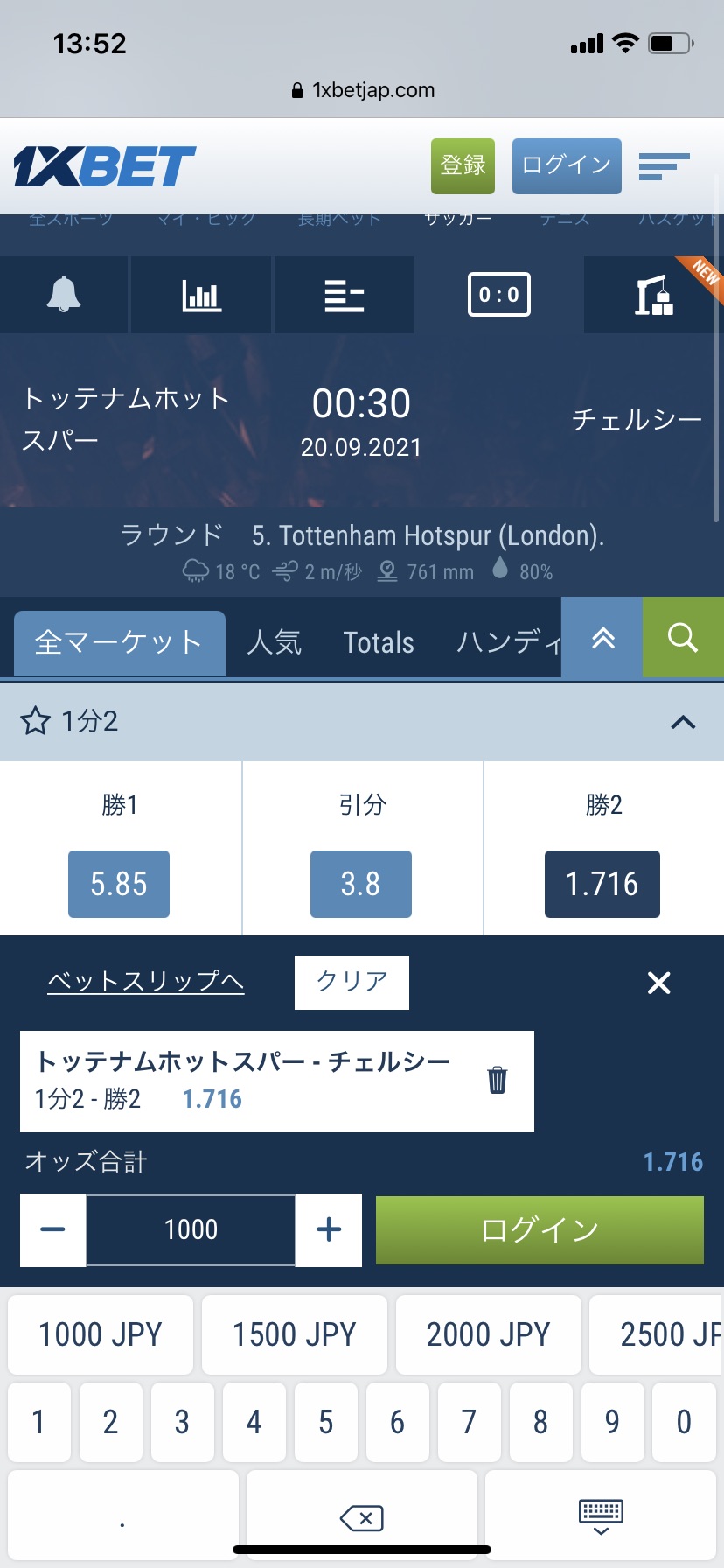This screenshot has height=1568, width=724.
Task: Open the market search magnifier
Action: tap(682, 638)
